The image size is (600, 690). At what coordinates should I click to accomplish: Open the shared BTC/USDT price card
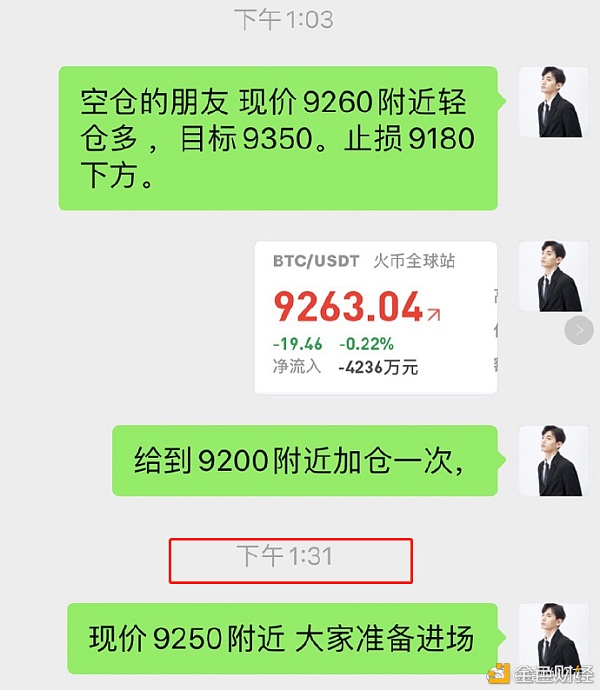tap(375, 317)
